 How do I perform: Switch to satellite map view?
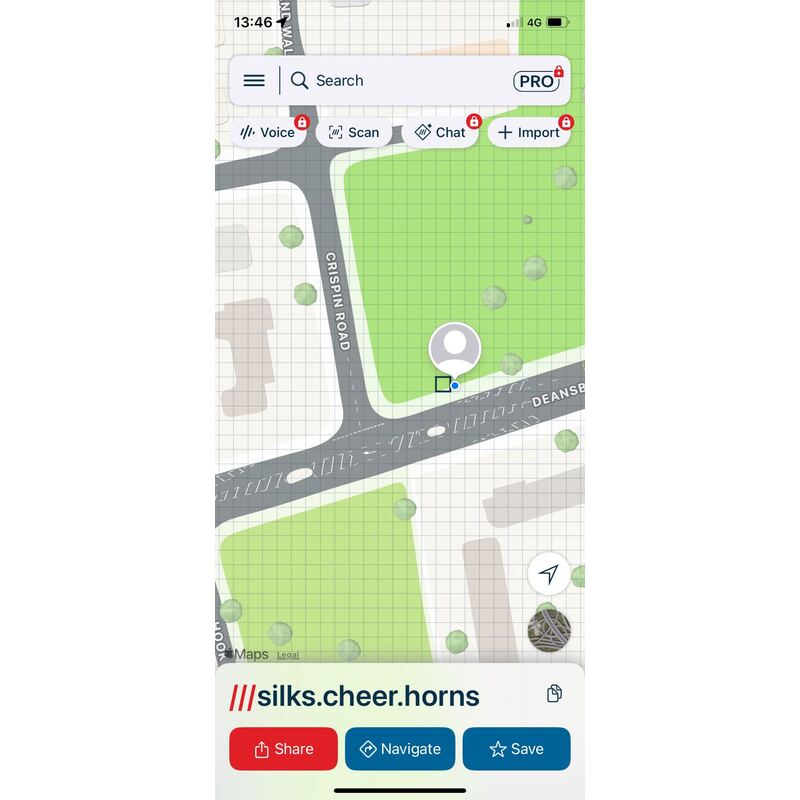pyautogui.click(x=549, y=630)
